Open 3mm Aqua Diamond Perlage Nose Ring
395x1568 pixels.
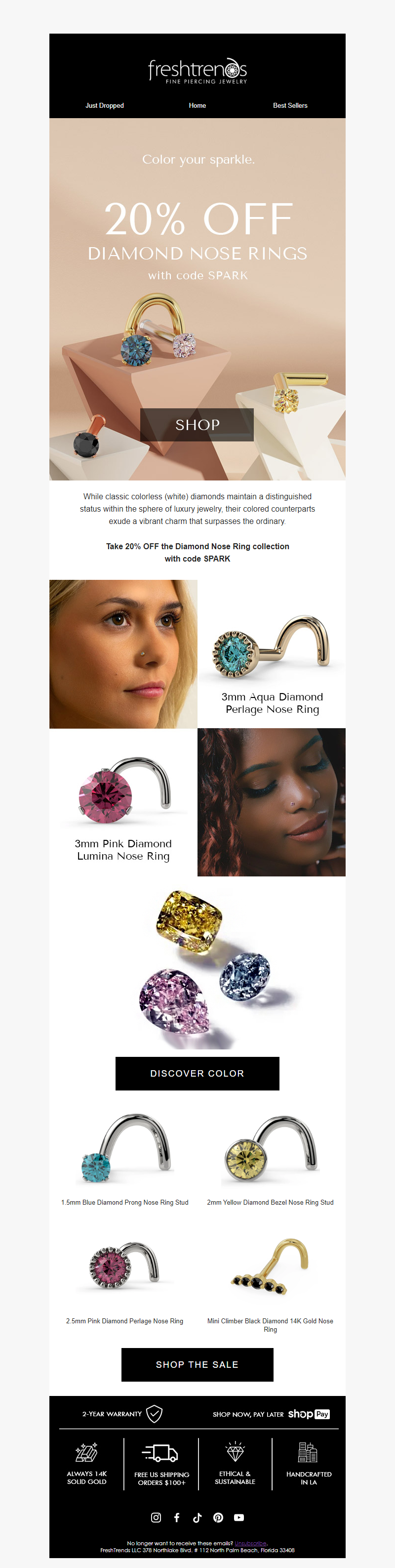[272, 702]
